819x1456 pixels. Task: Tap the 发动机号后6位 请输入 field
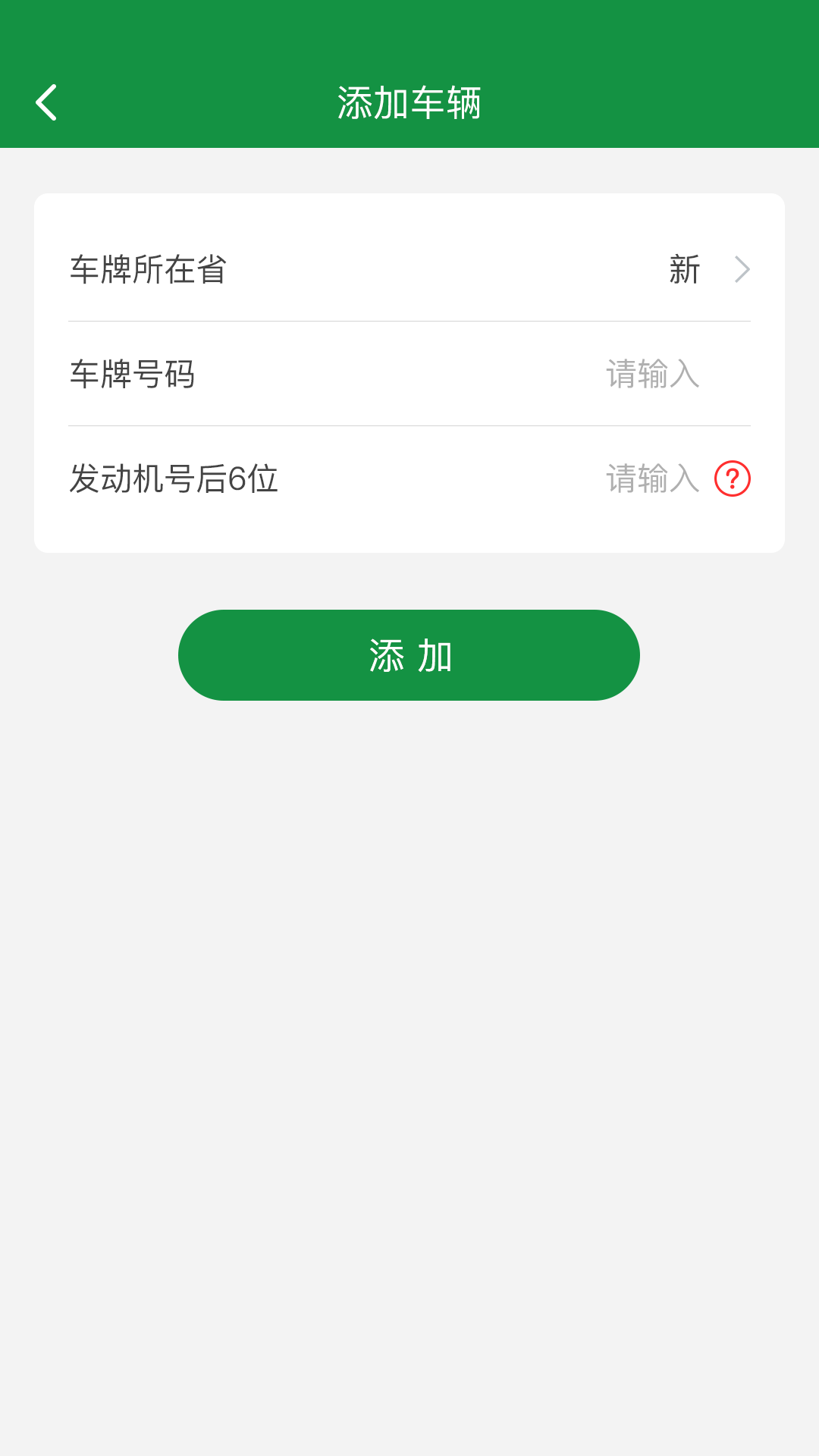652,479
